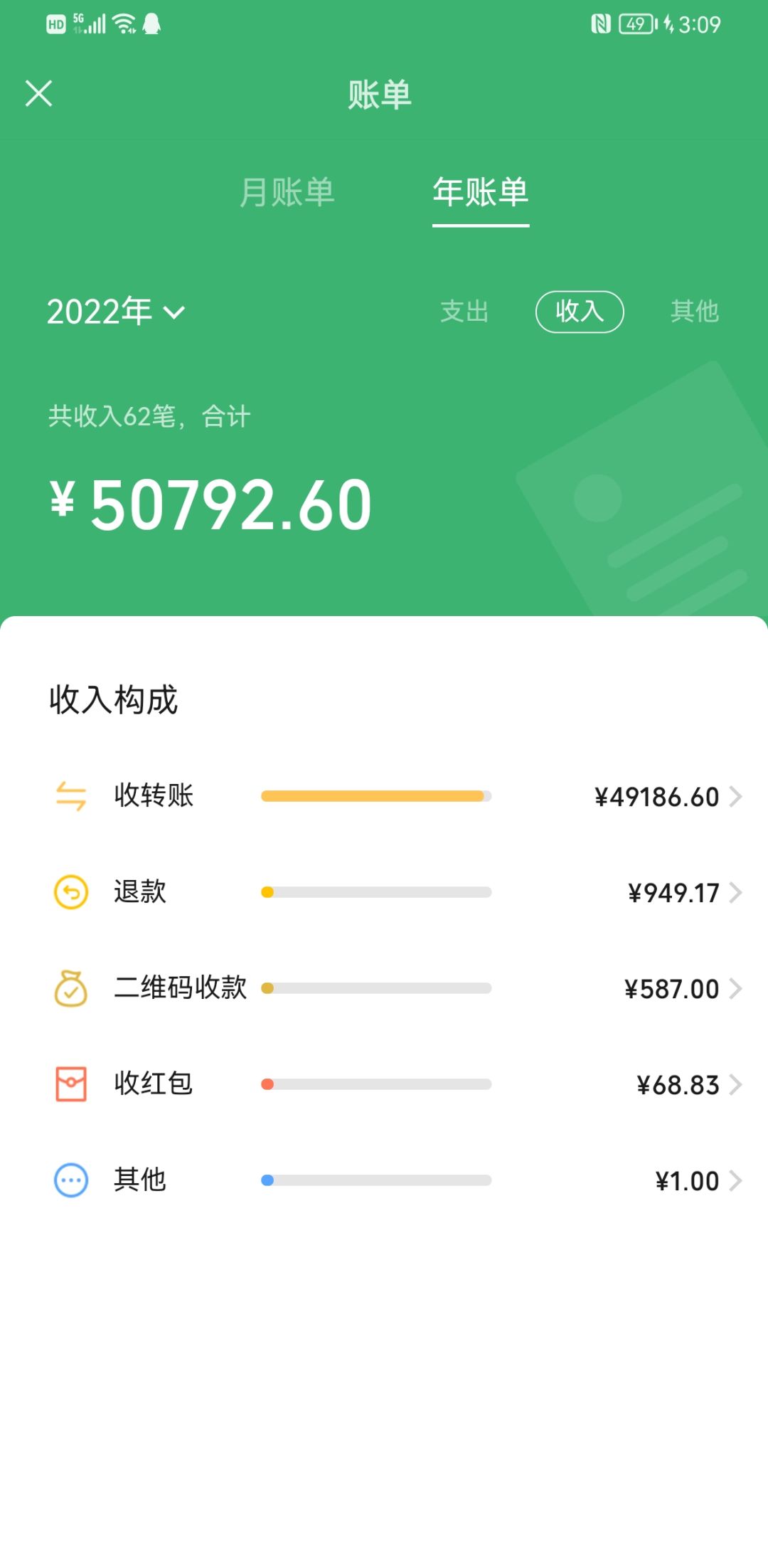
Task: Expand the 退款 row details
Action: click(736, 893)
